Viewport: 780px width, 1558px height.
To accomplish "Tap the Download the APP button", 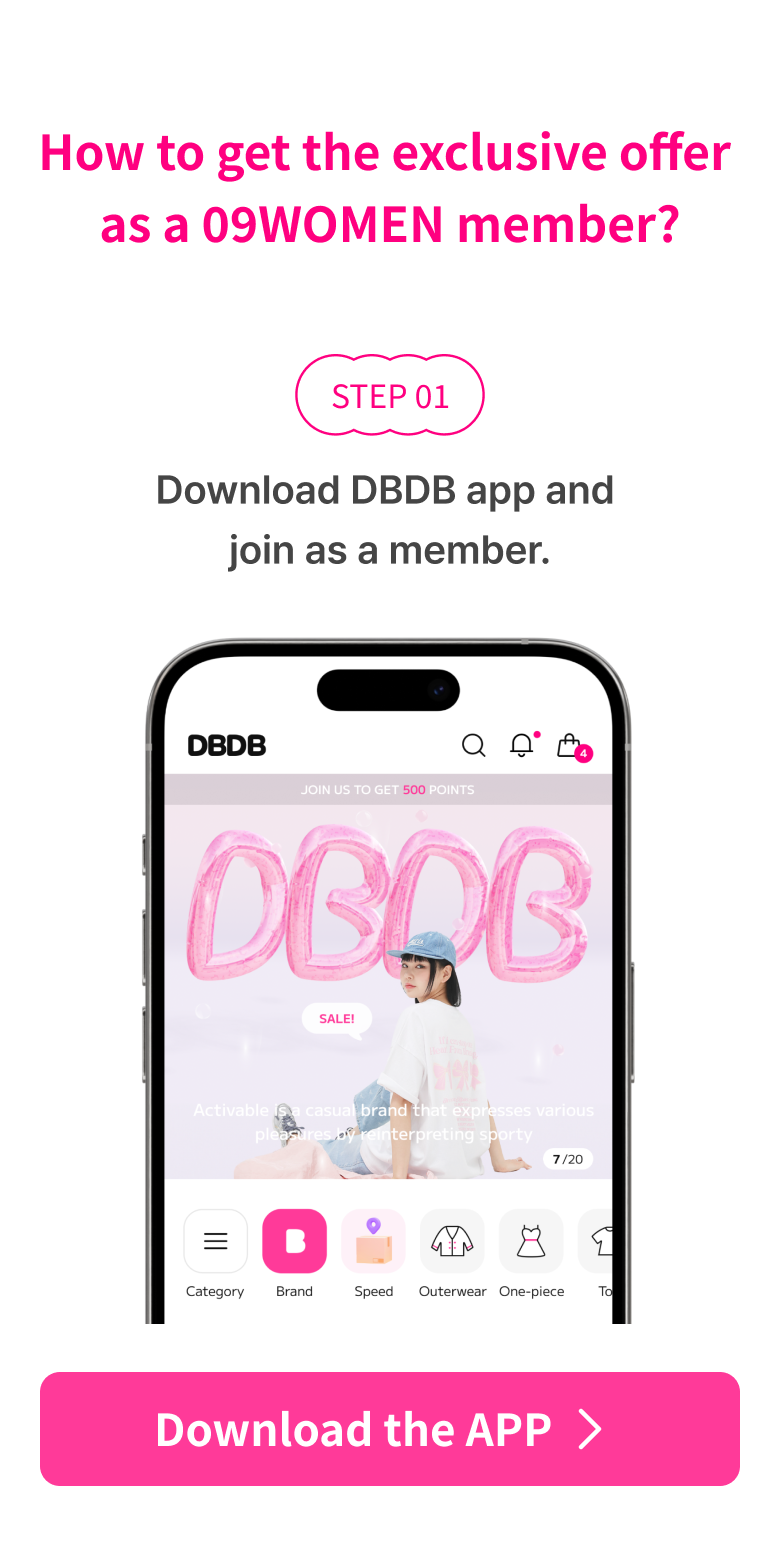I will (390, 1429).
